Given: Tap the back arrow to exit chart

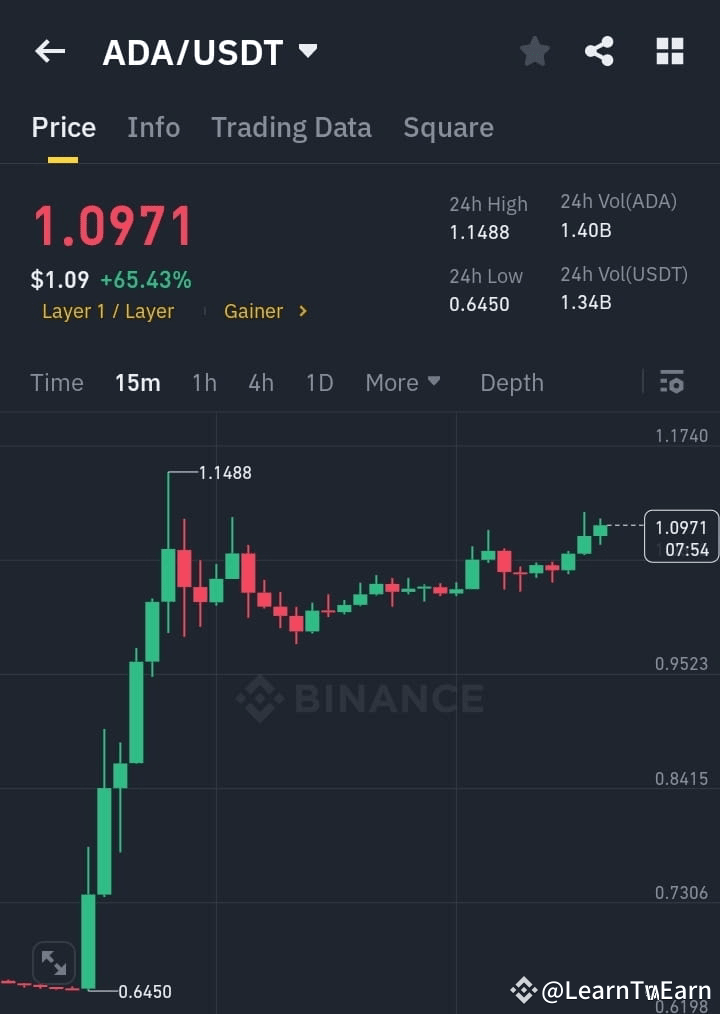Looking at the screenshot, I should pyautogui.click(x=50, y=51).
